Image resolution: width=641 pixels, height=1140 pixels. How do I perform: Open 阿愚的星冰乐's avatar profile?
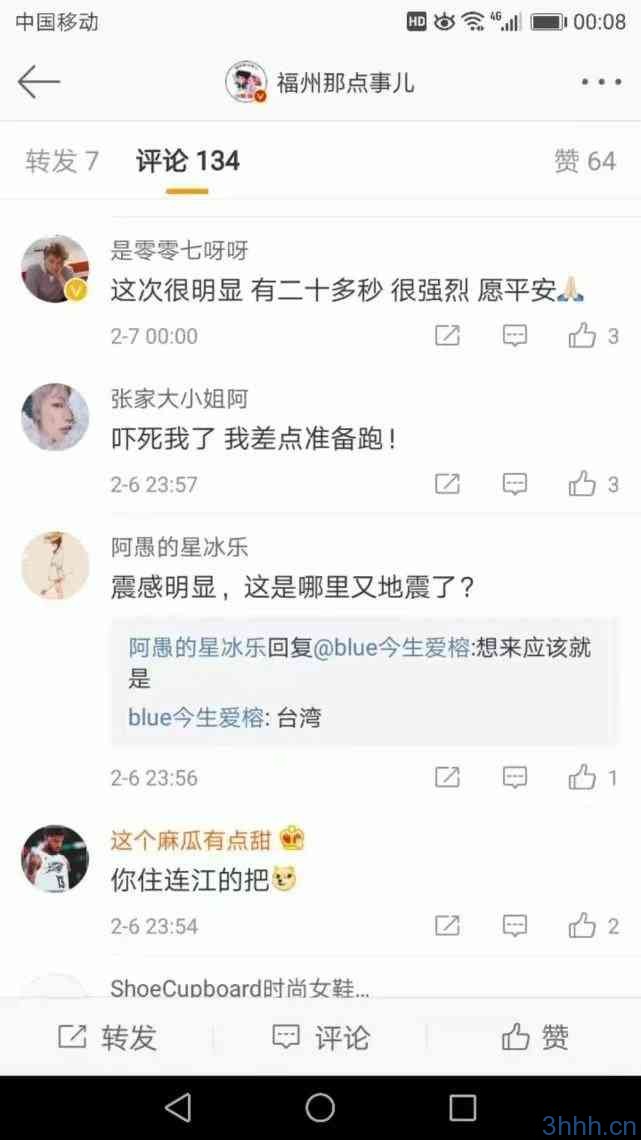tap(55, 565)
